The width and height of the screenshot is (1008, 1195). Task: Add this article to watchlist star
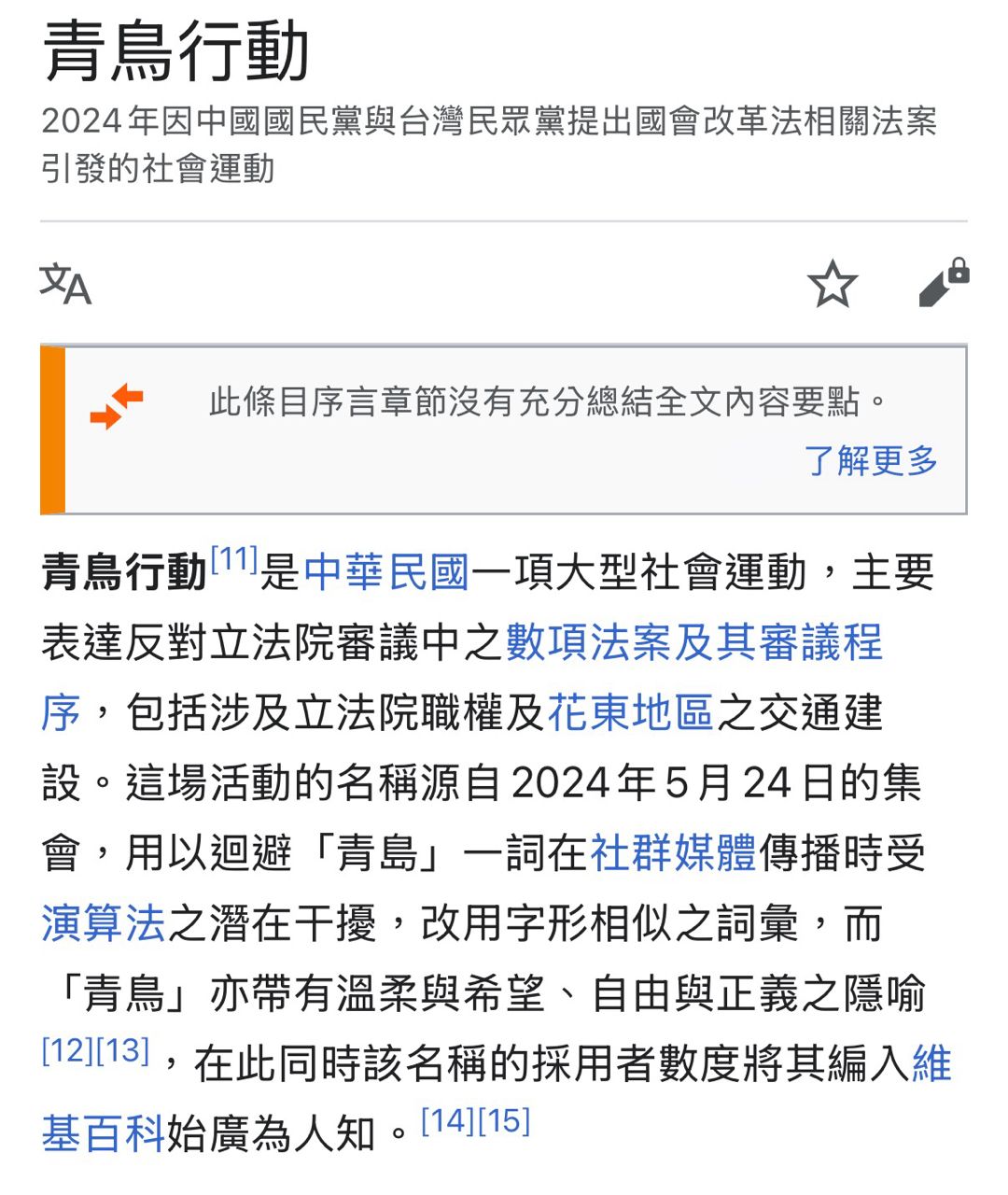point(832,284)
